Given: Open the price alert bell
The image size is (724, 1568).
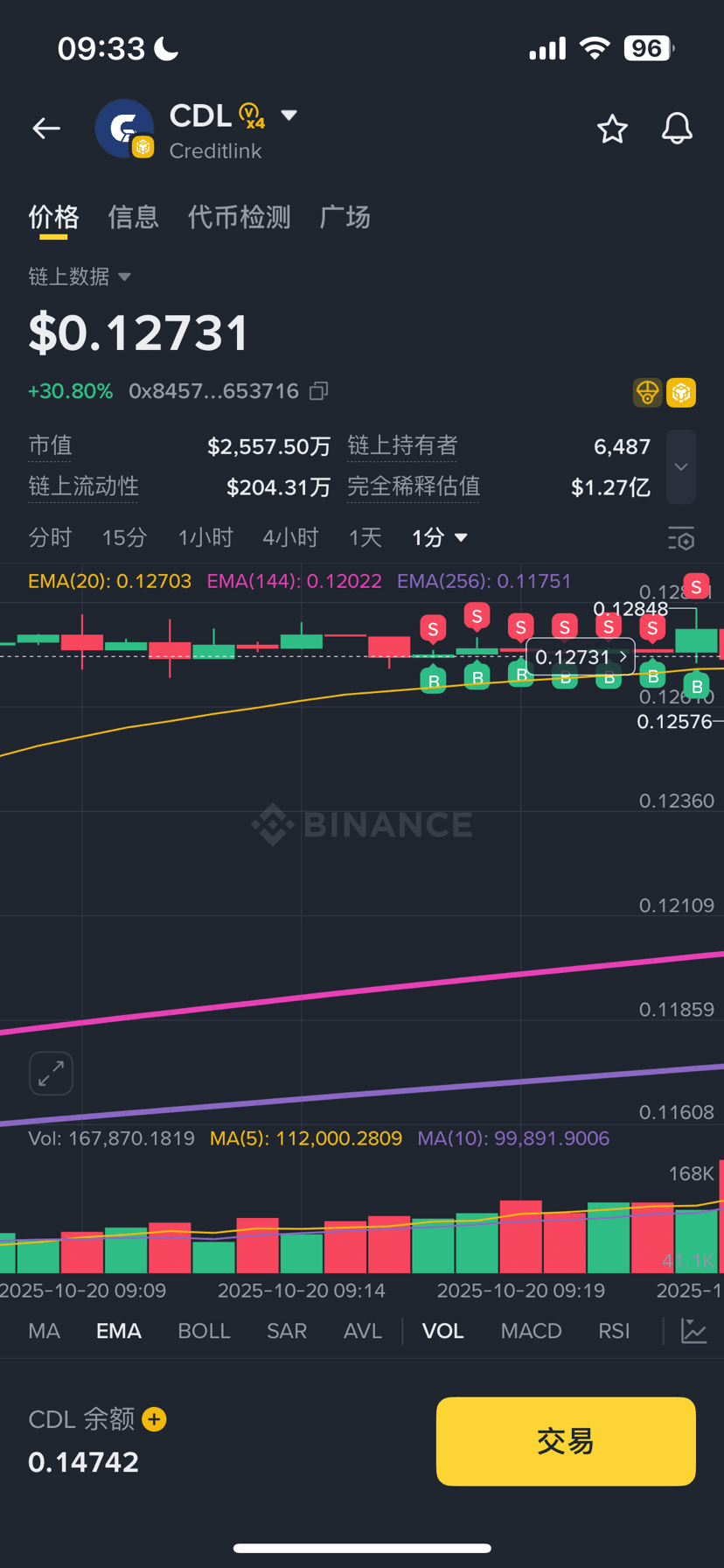Looking at the screenshot, I should pyautogui.click(x=677, y=129).
